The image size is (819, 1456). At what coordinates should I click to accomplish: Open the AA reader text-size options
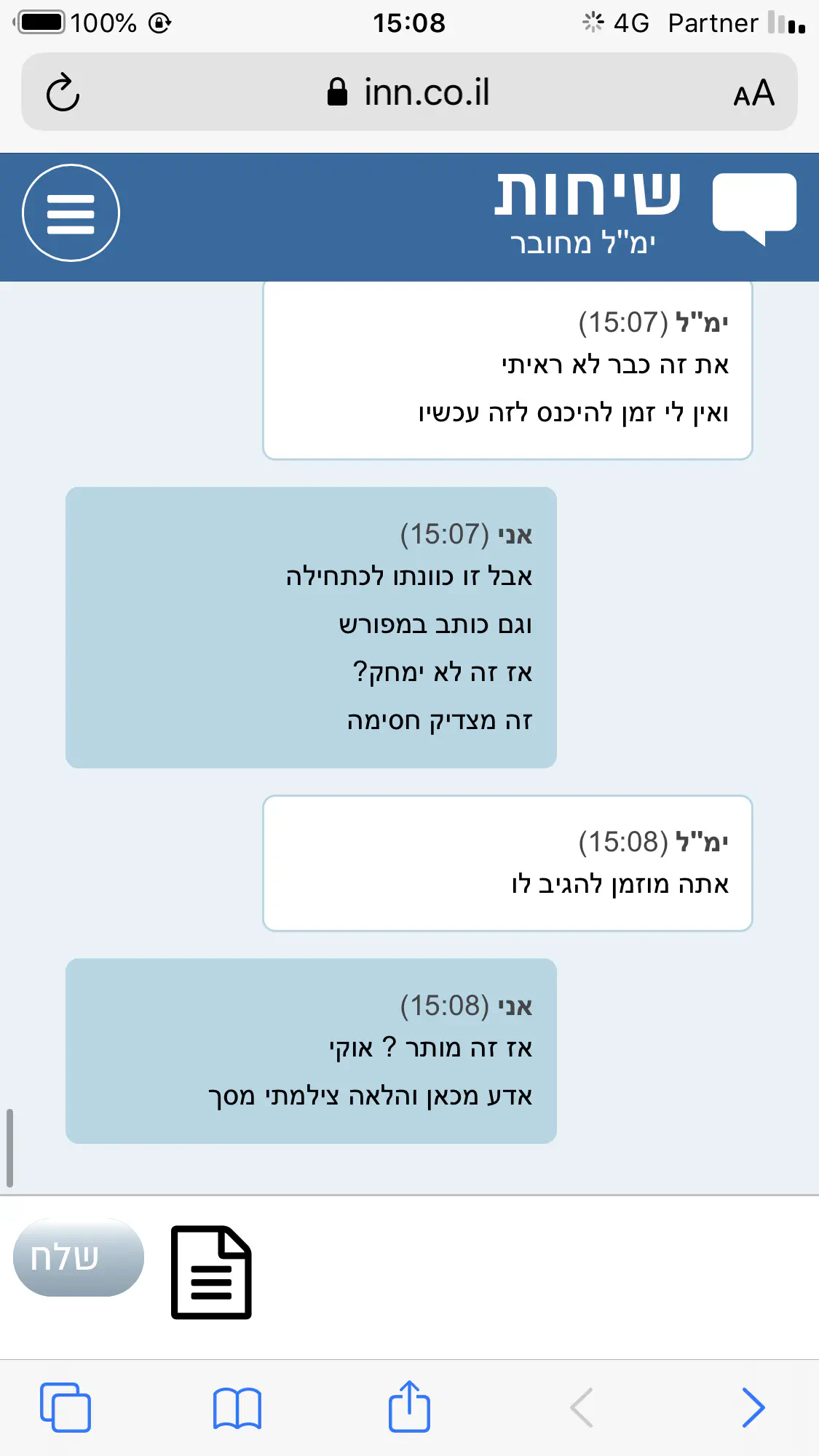click(x=753, y=93)
